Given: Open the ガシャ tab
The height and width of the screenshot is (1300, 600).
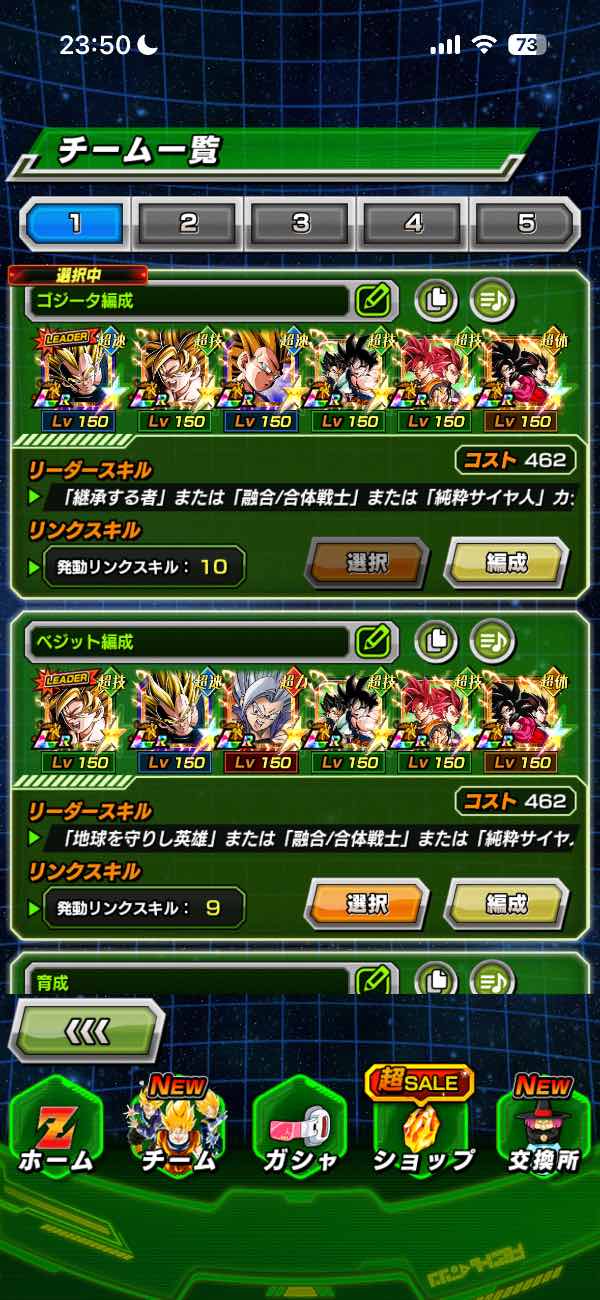Looking at the screenshot, I should pos(300,1130).
